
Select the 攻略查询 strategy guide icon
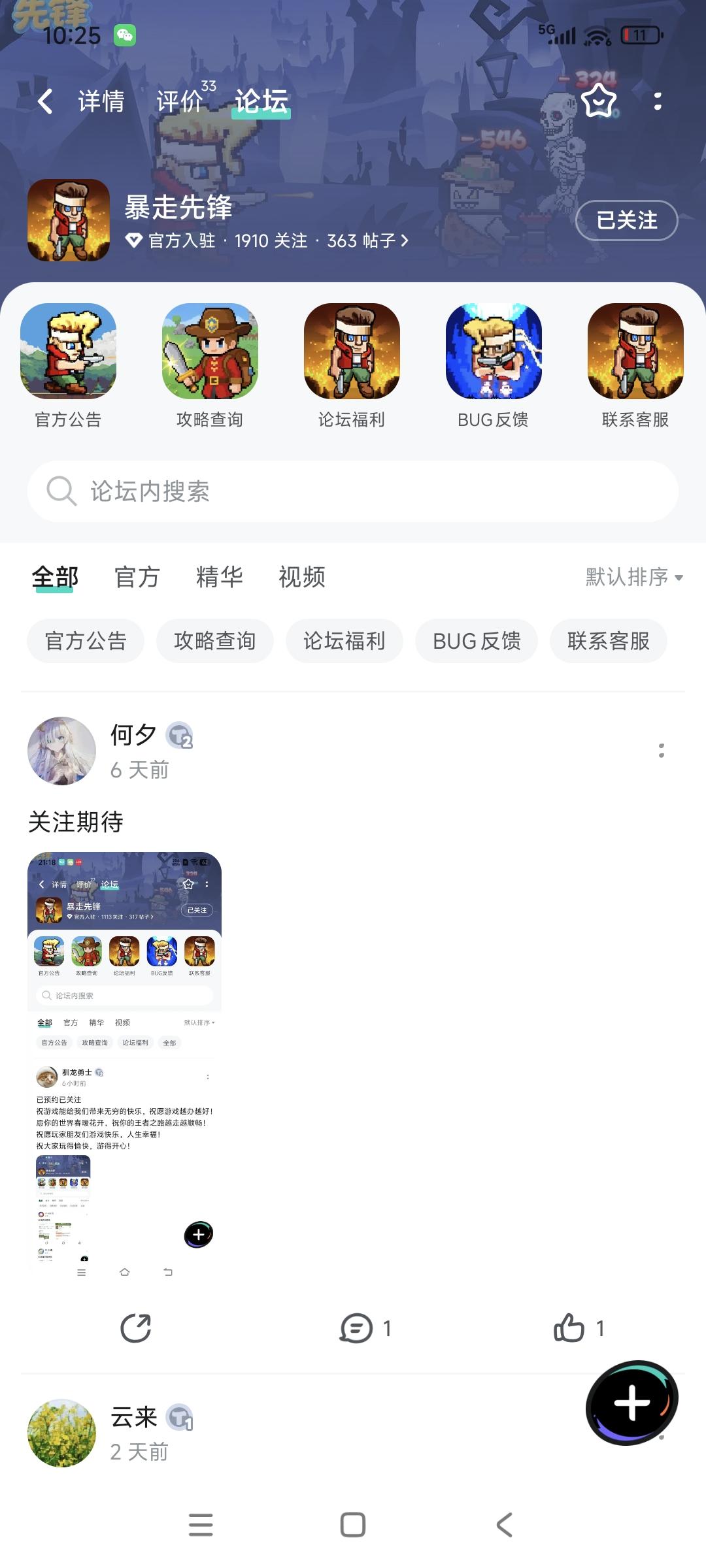[209, 351]
